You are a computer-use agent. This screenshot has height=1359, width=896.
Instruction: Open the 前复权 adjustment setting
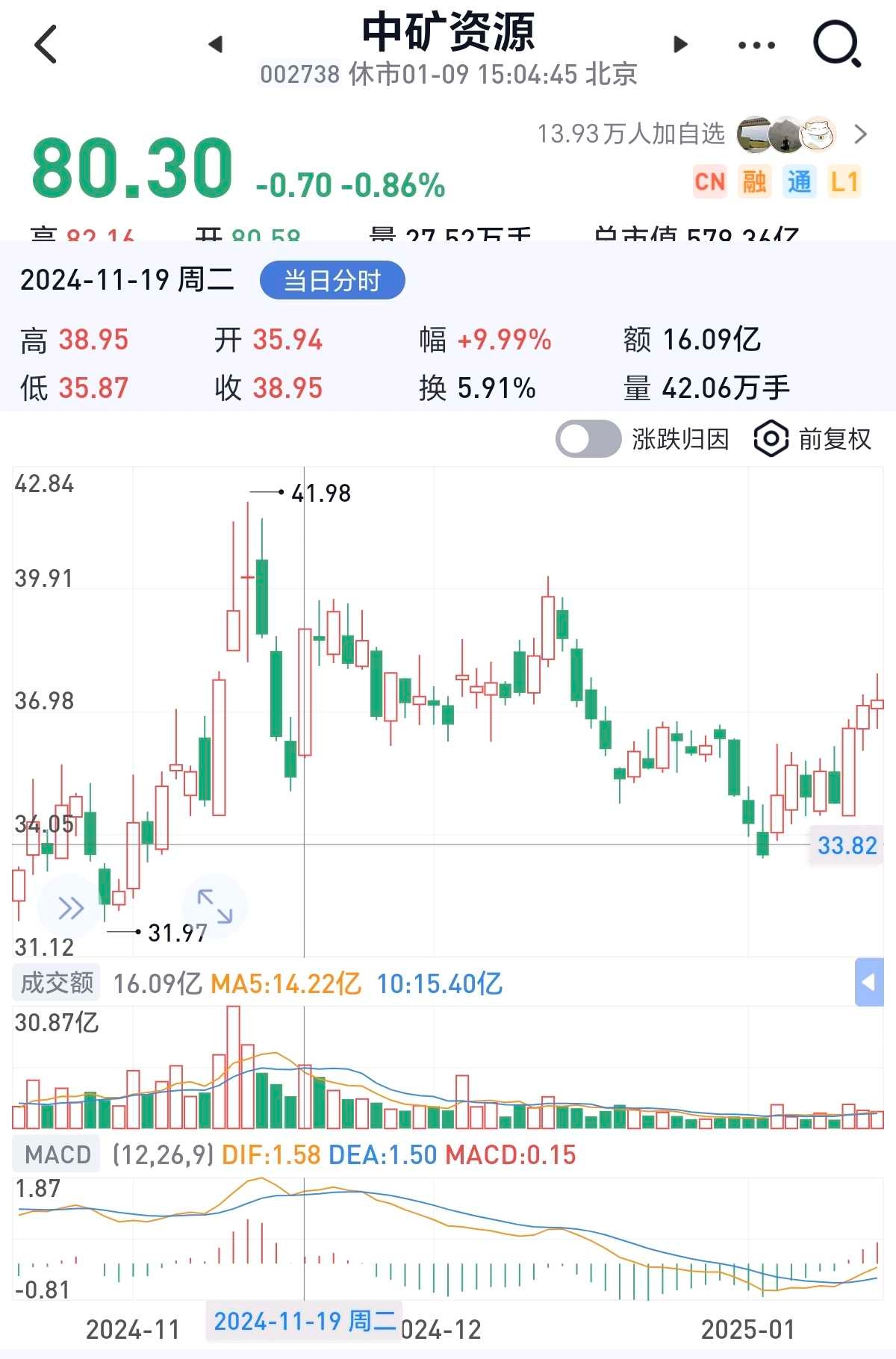click(x=812, y=439)
